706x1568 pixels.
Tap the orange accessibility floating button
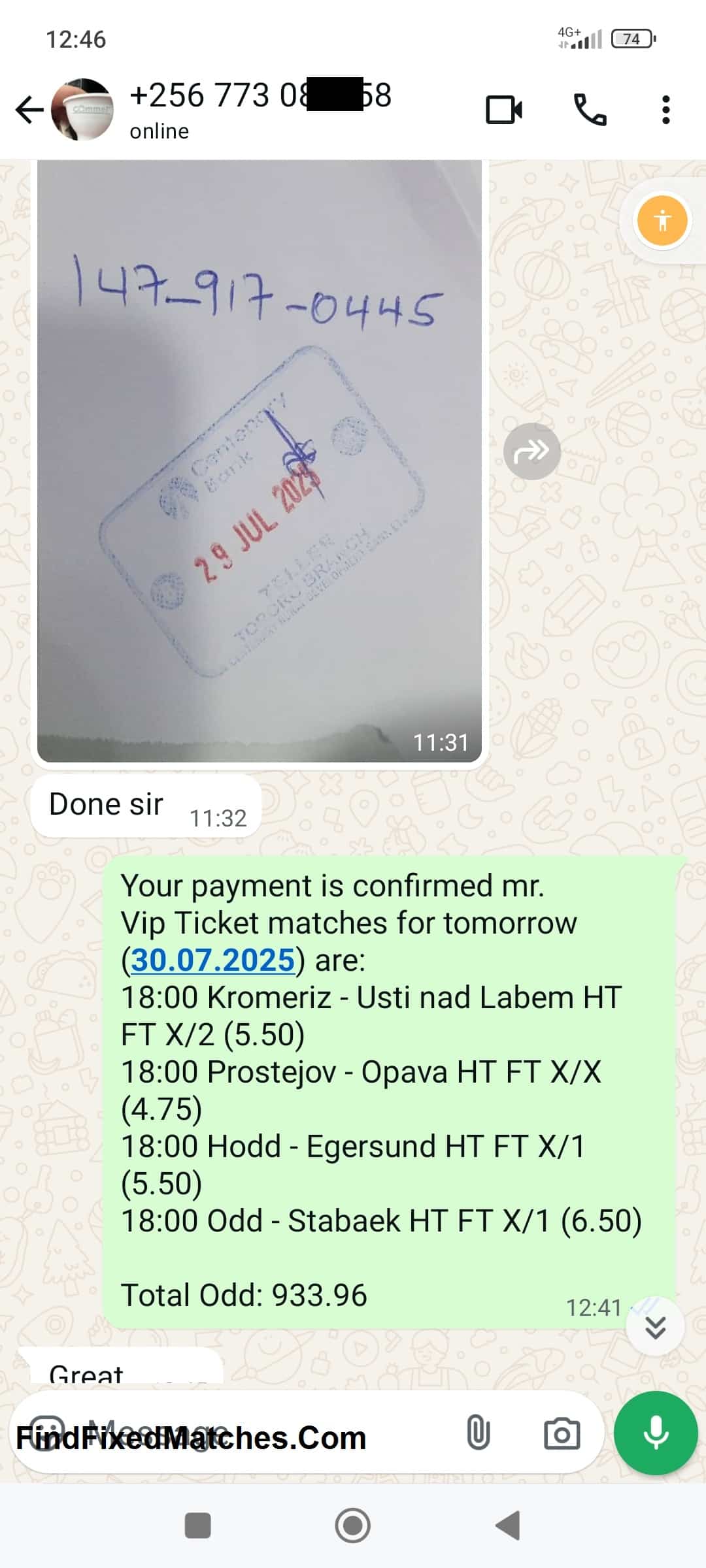[662, 220]
